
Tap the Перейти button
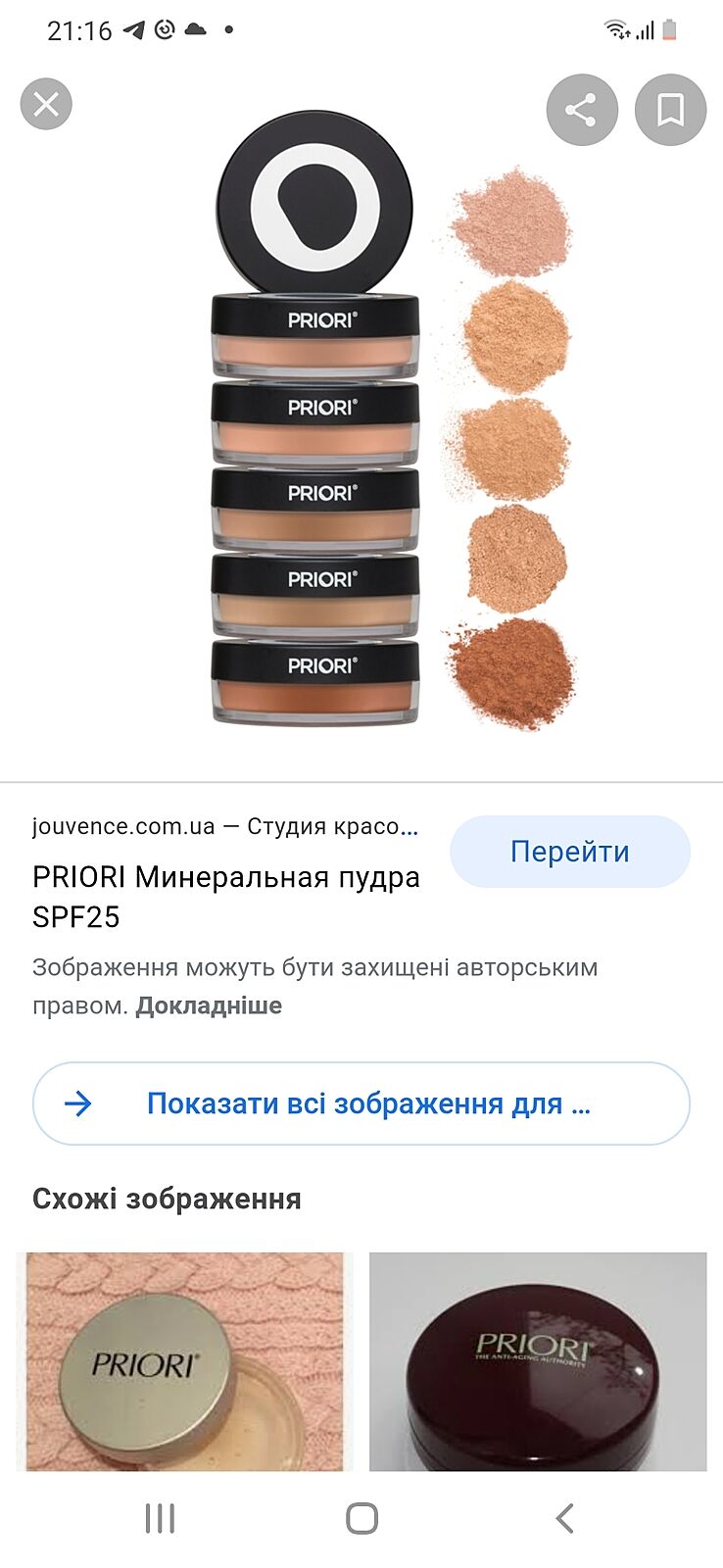[x=569, y=852]
